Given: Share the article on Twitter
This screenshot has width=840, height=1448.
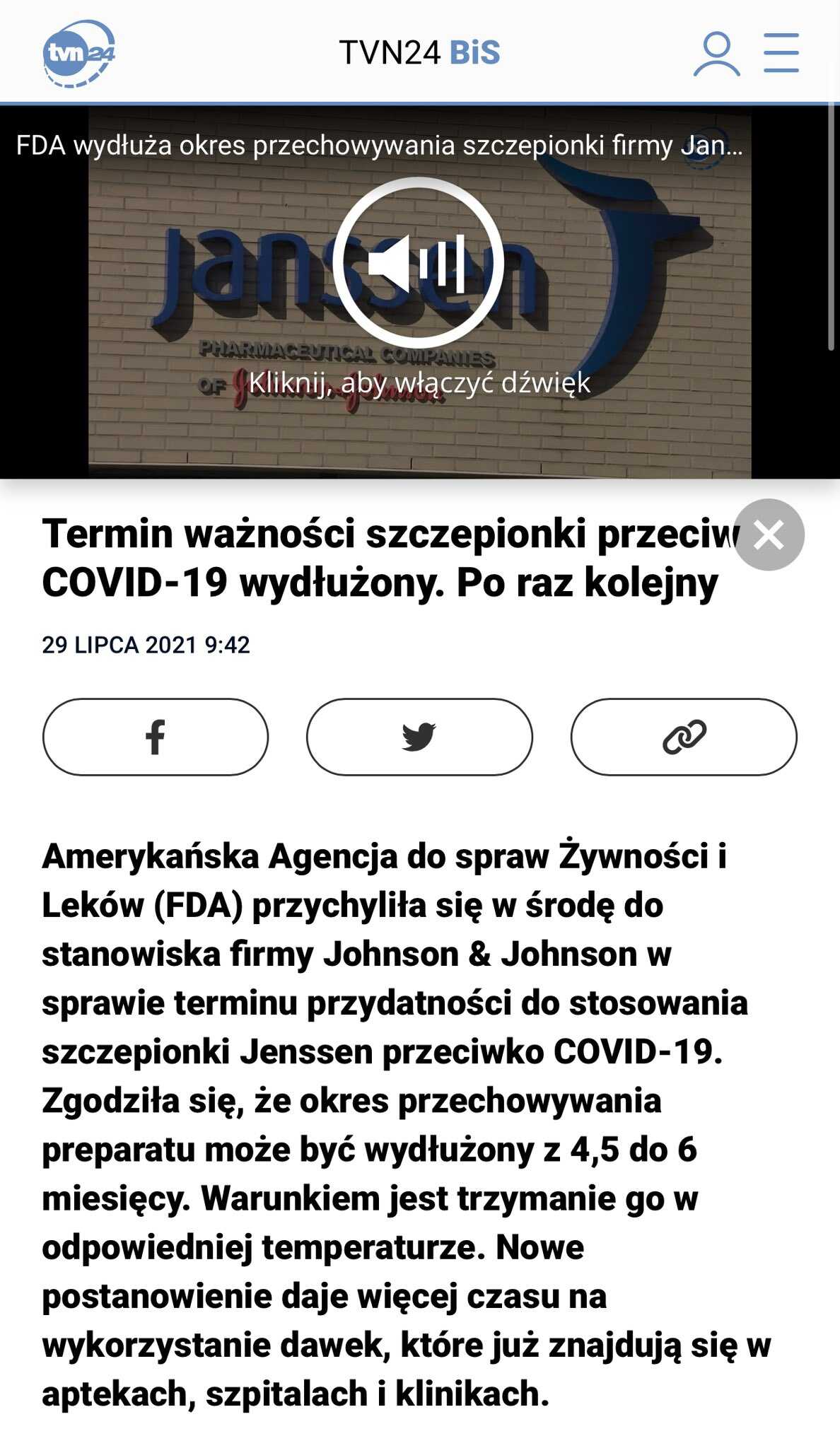Looking at the screenshot, I should click(x=419, y=737).
